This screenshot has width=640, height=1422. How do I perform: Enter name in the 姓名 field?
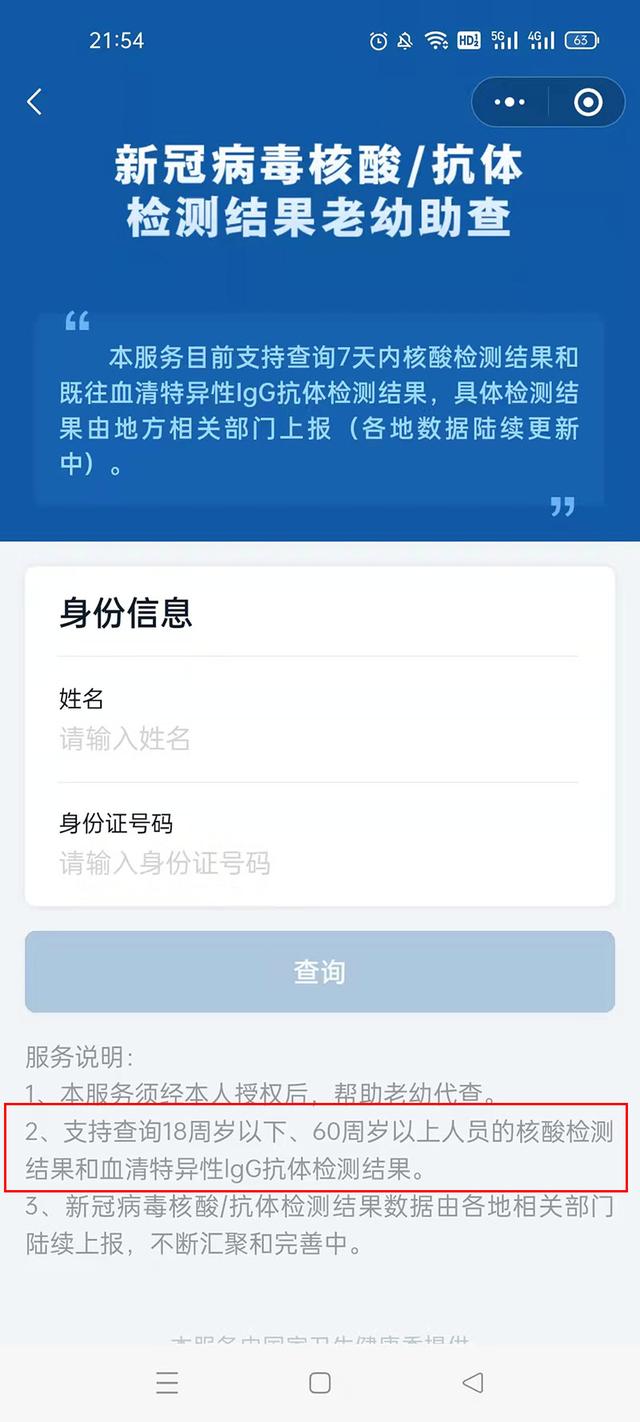pyautogui.click(x=318, y=739)
